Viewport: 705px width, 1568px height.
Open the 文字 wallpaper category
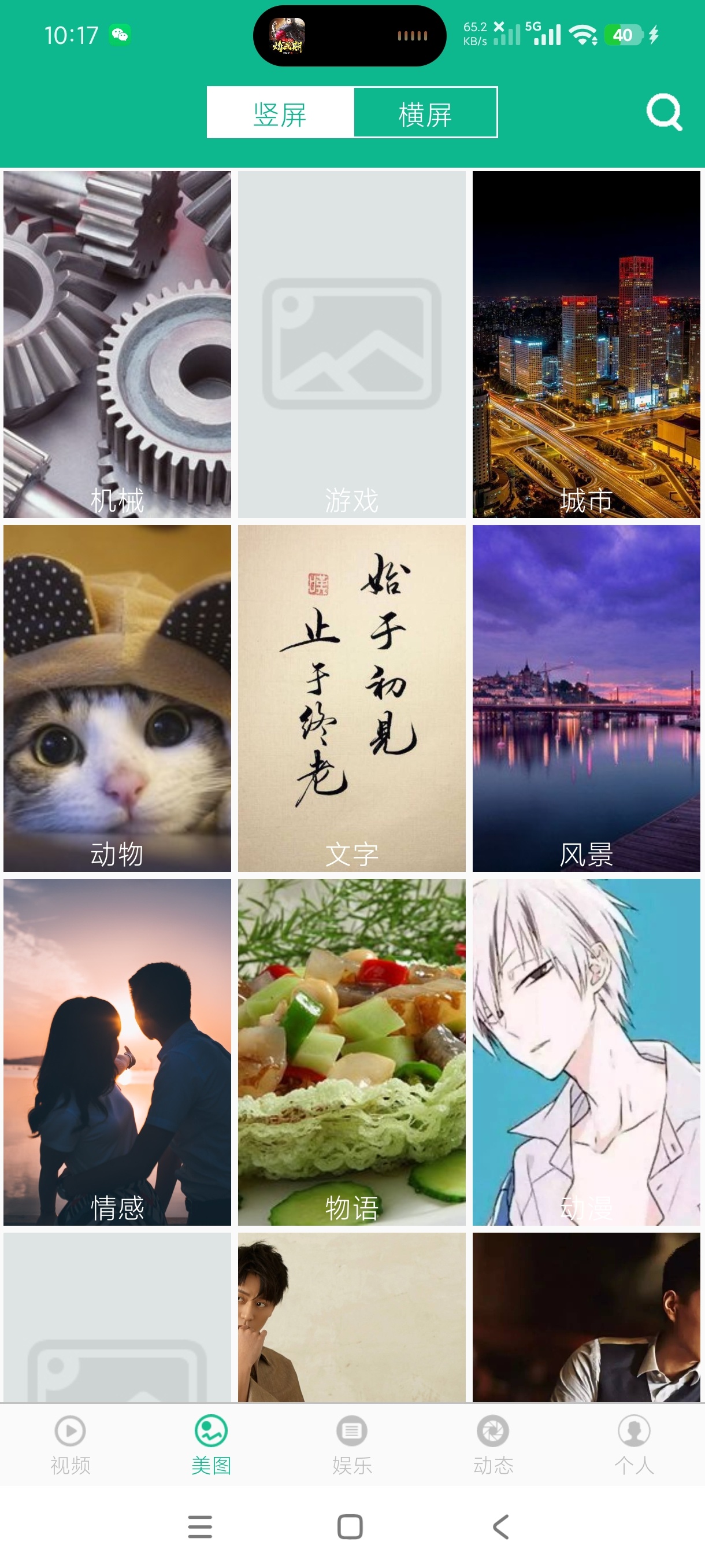(351, 699)
